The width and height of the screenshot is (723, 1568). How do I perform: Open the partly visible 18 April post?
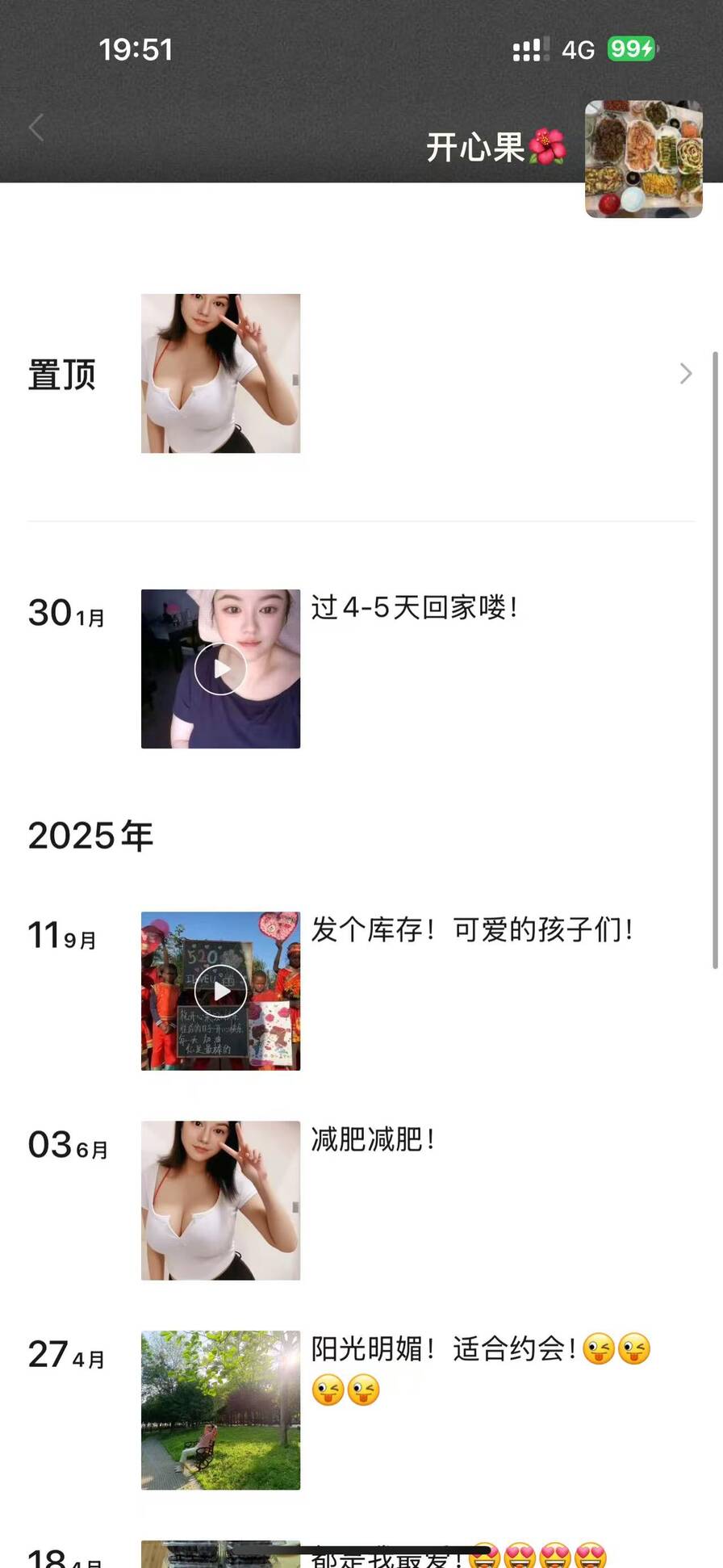[x=220, y=1555]
